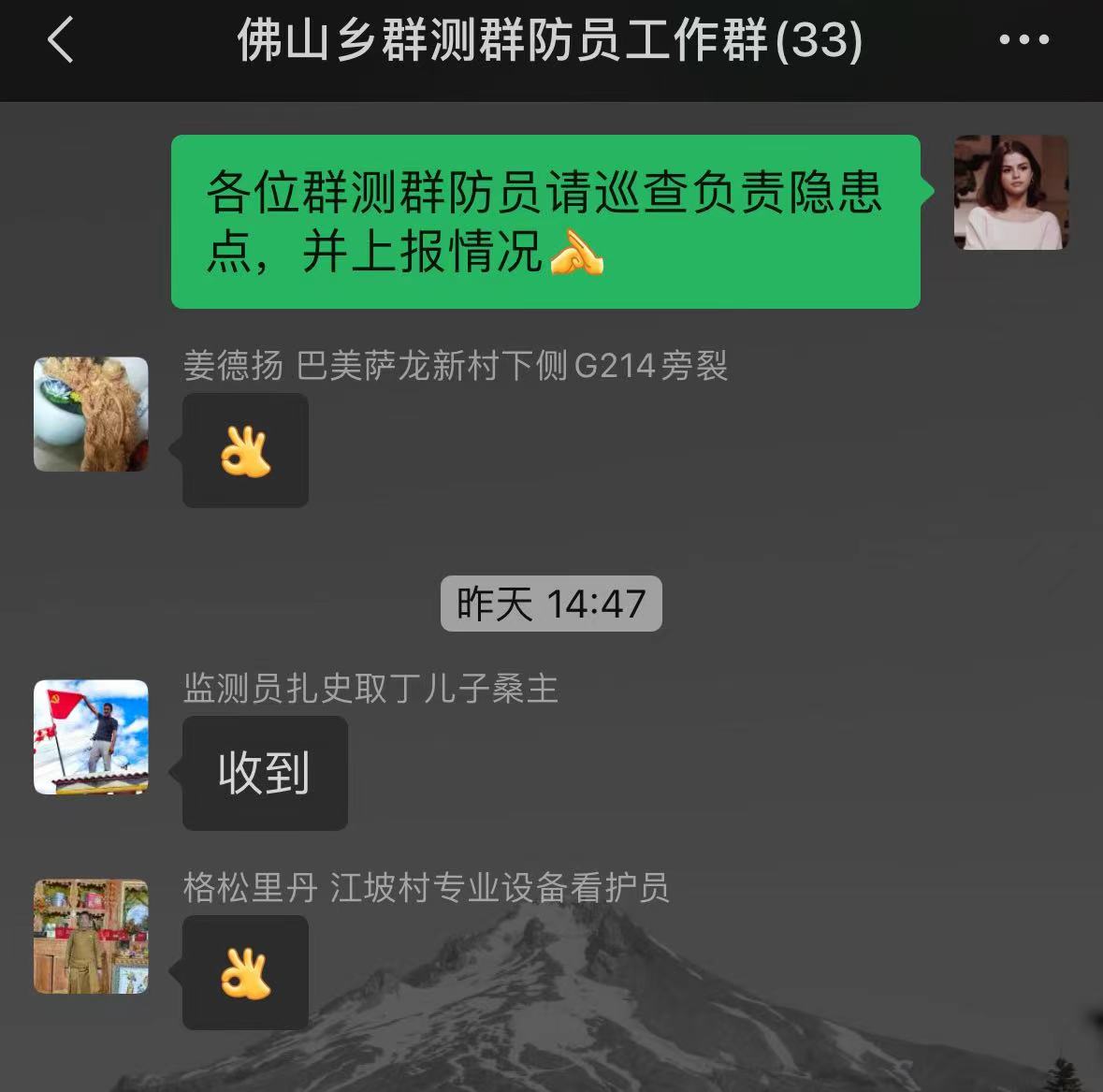The image size is (1103, 1092).
Task: Open my own avatar beside green message
Action: click(x=1010, y=193)
